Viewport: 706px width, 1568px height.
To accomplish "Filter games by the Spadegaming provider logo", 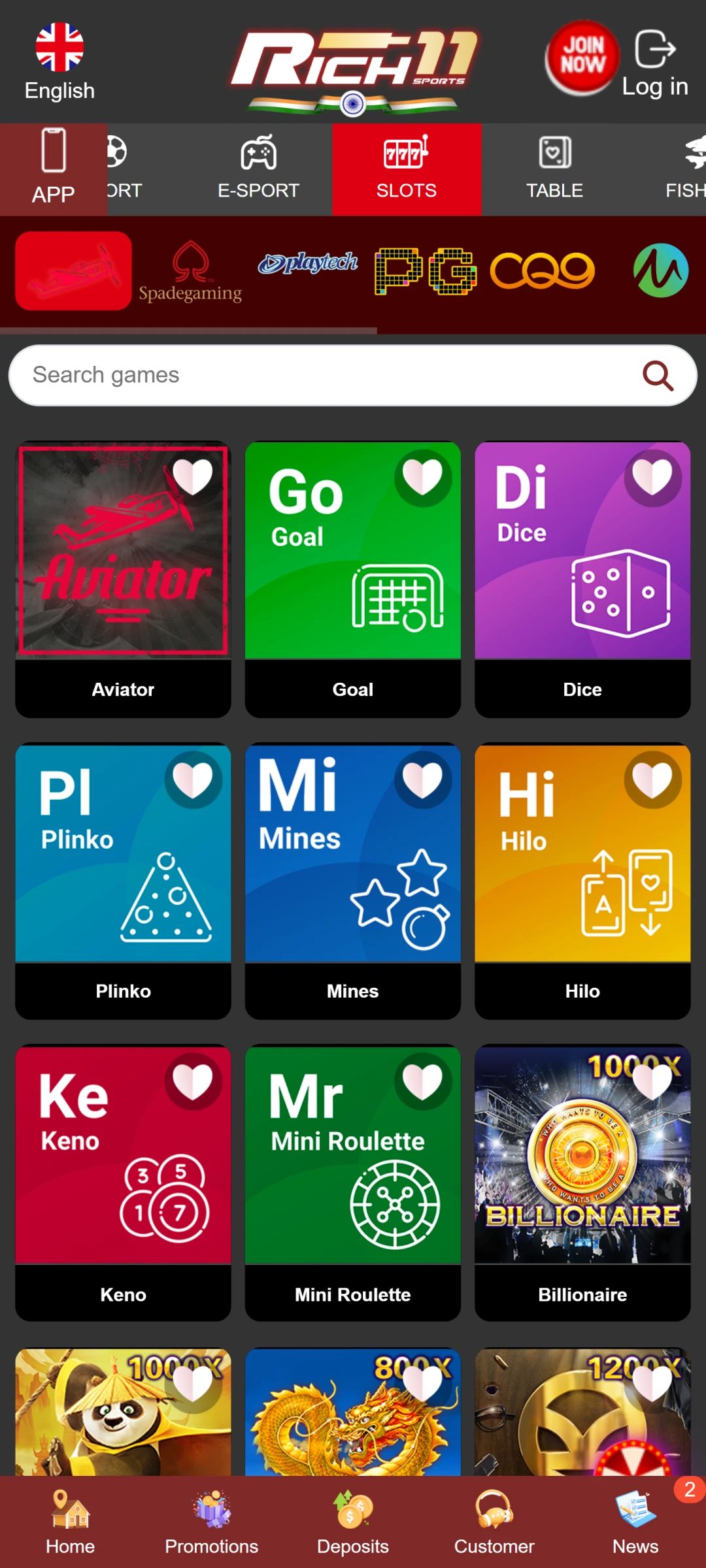I will point(190,271).
